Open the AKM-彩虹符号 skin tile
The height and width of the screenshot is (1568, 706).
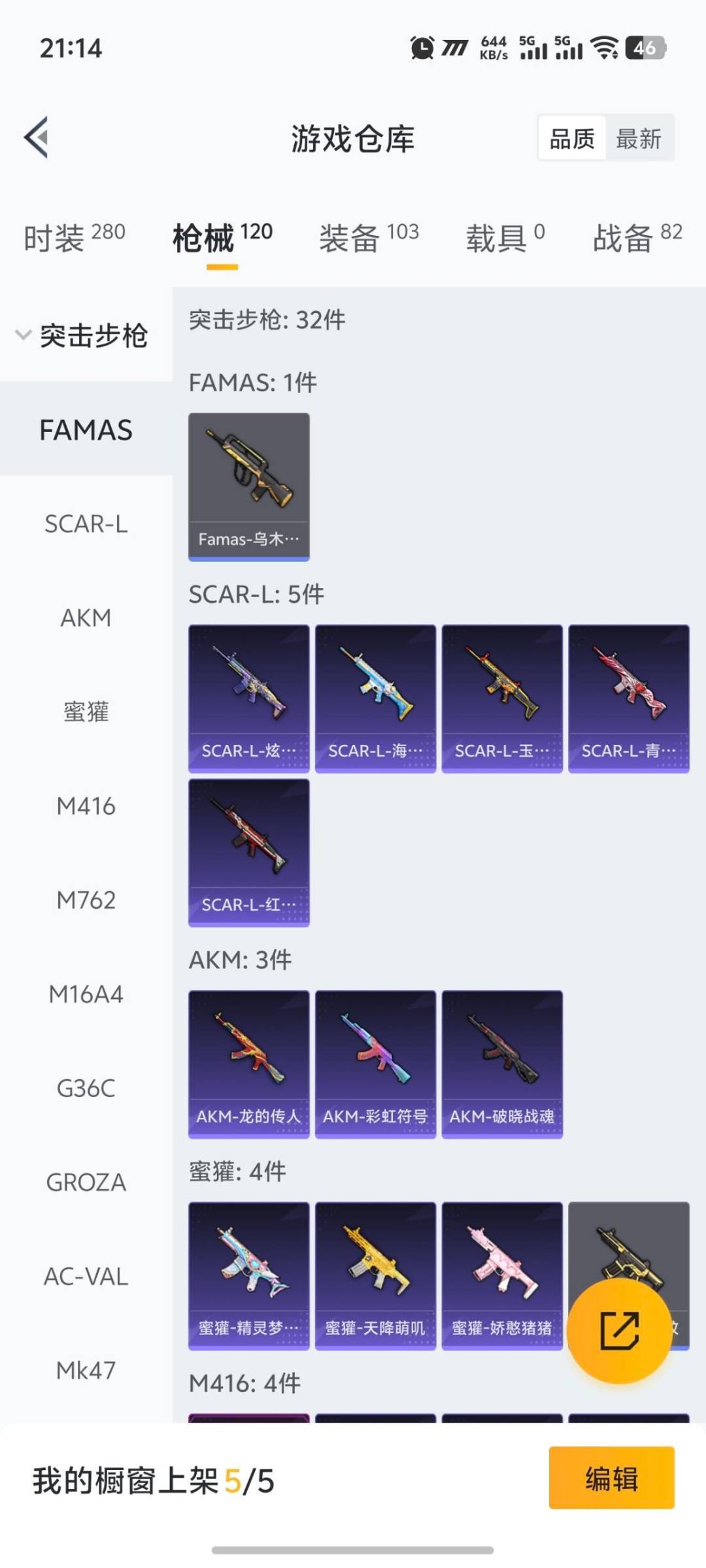coord(375,1064)
